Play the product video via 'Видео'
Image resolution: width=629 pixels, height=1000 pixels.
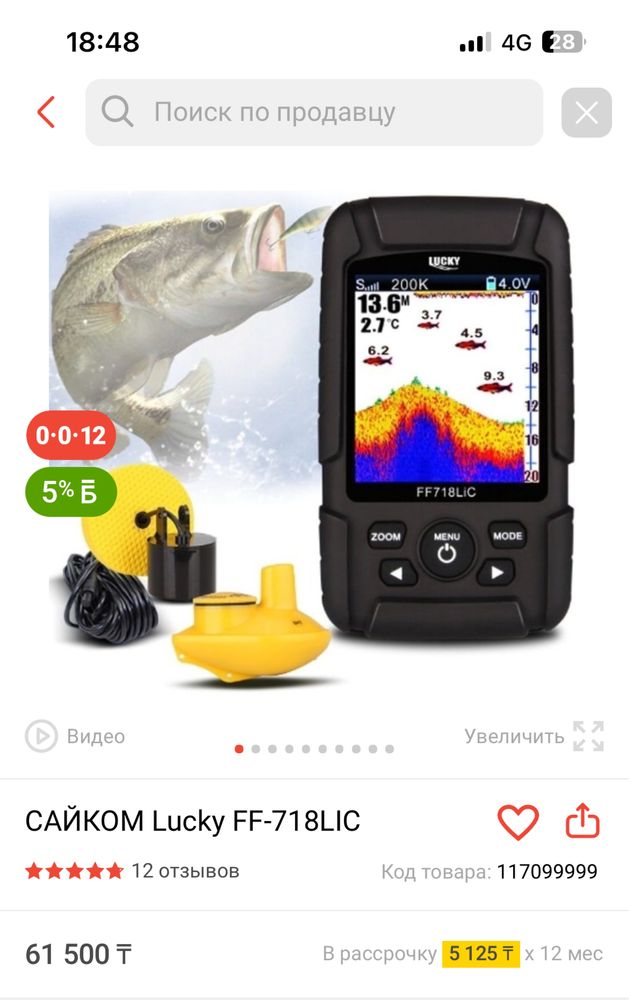tap(76, 737)
